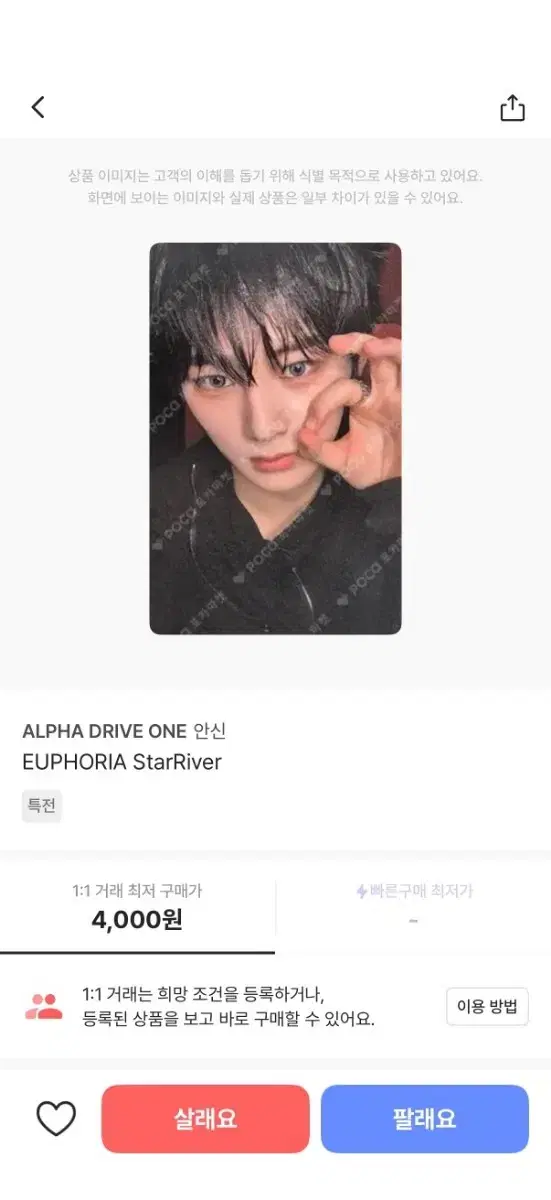Tap the blue 팔래요 sell button
551x1200 pixels.
pyautogui.click(x=425, y=1119)
